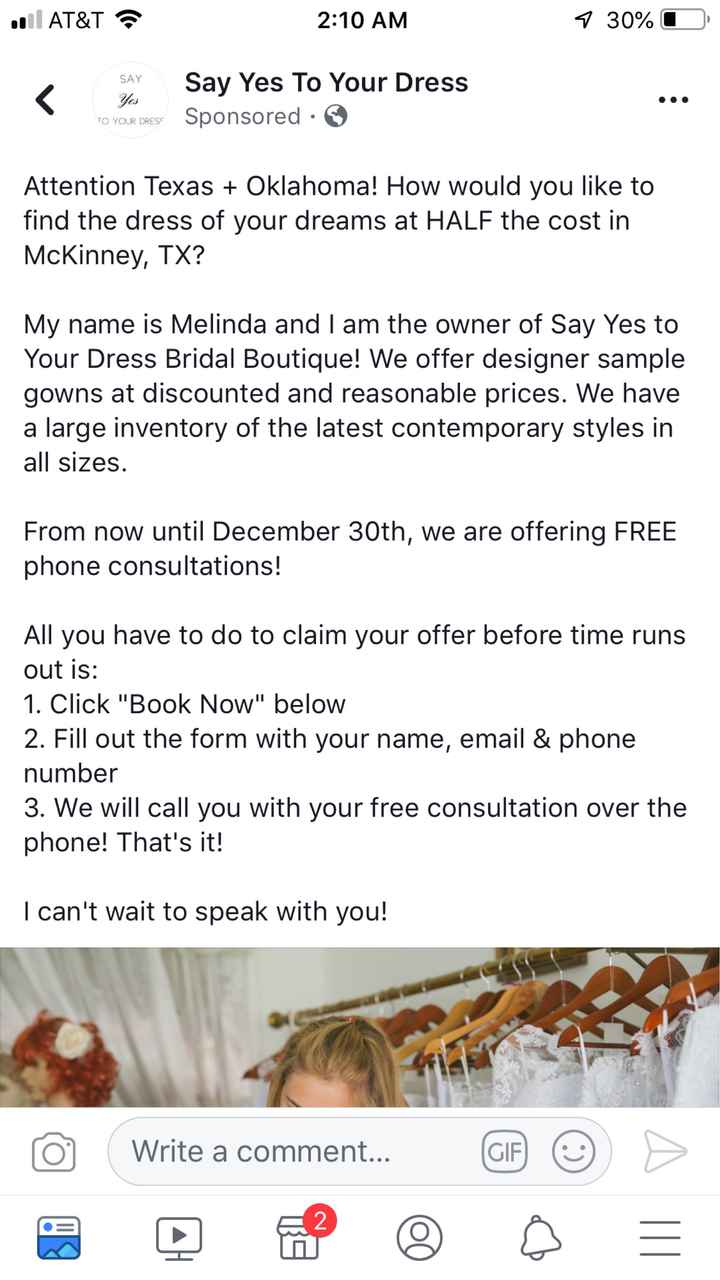The height and width of the screenshot is (1280, 720).
Task: Focus the Write a comment field
Action: 290,1152
